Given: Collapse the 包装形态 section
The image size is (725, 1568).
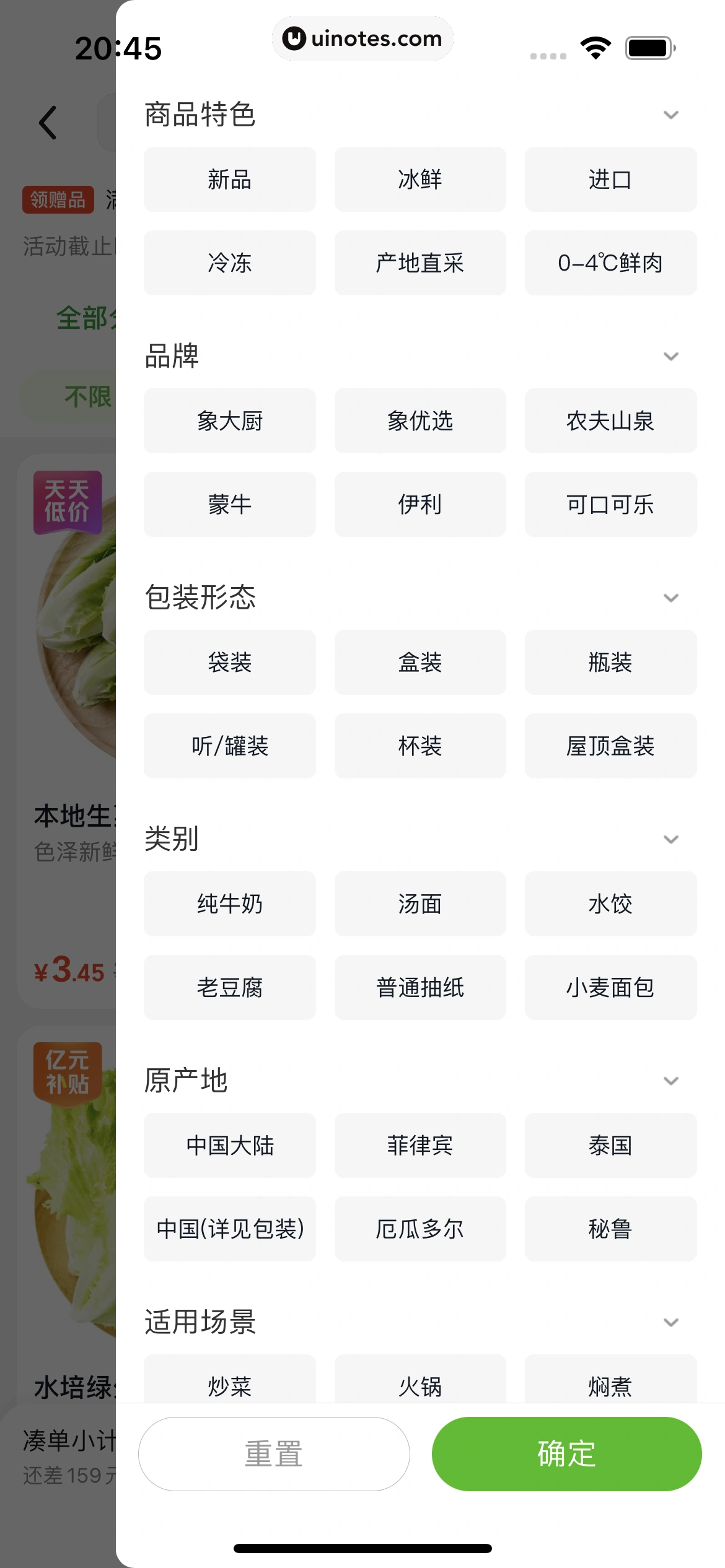Looking at the screenshot, I should click(x=670, y=598).
